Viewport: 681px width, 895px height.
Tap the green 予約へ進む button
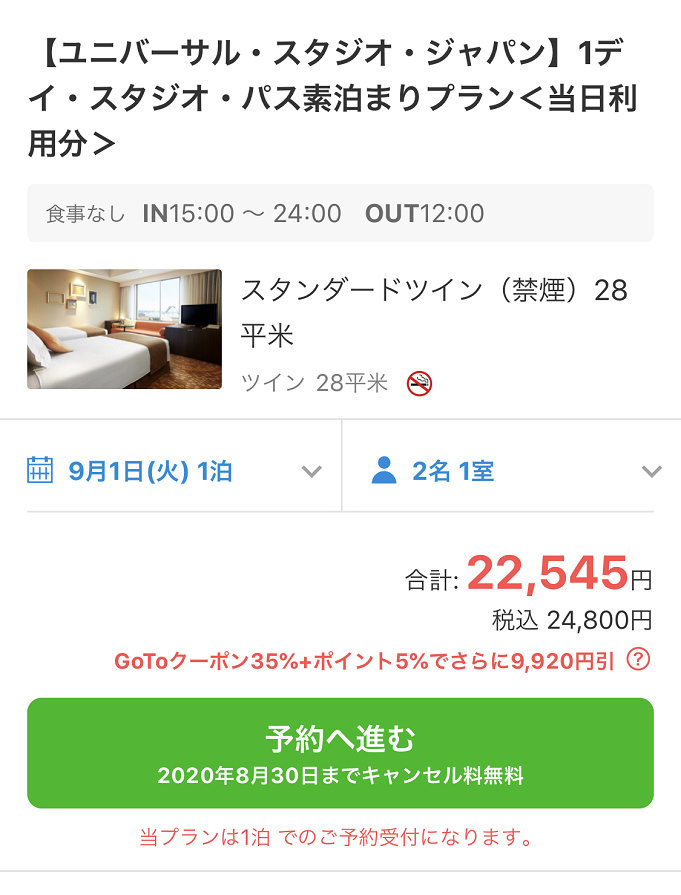(340, 753)
